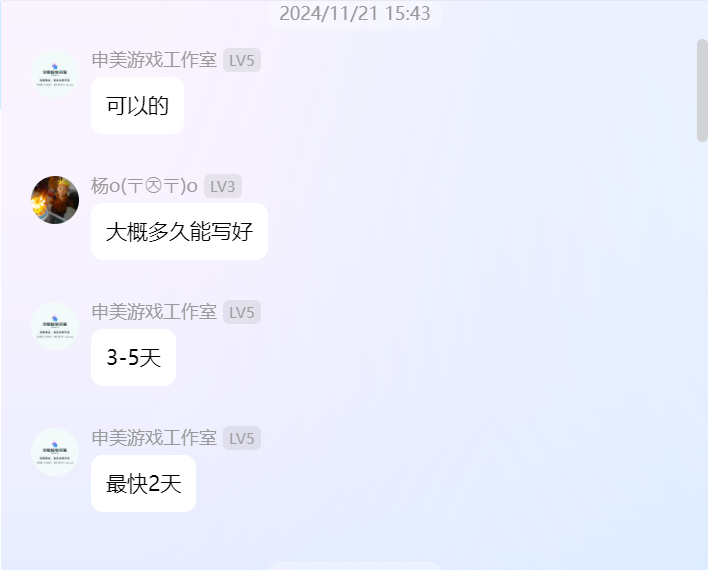View profile of 杨o(╥﹏╥)o via avatar
The width and height of the screenshot is (708, 570).
[55, 200]
